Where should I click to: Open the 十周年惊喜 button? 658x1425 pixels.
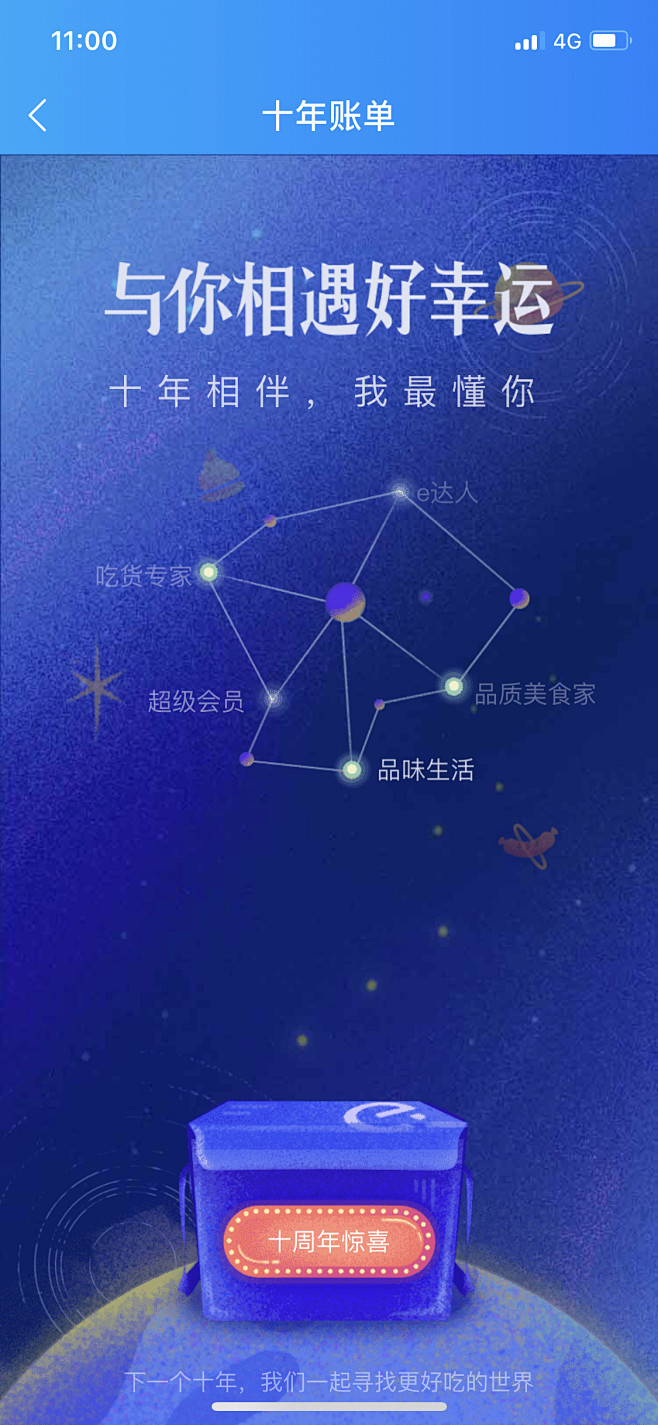point(329,1242)
